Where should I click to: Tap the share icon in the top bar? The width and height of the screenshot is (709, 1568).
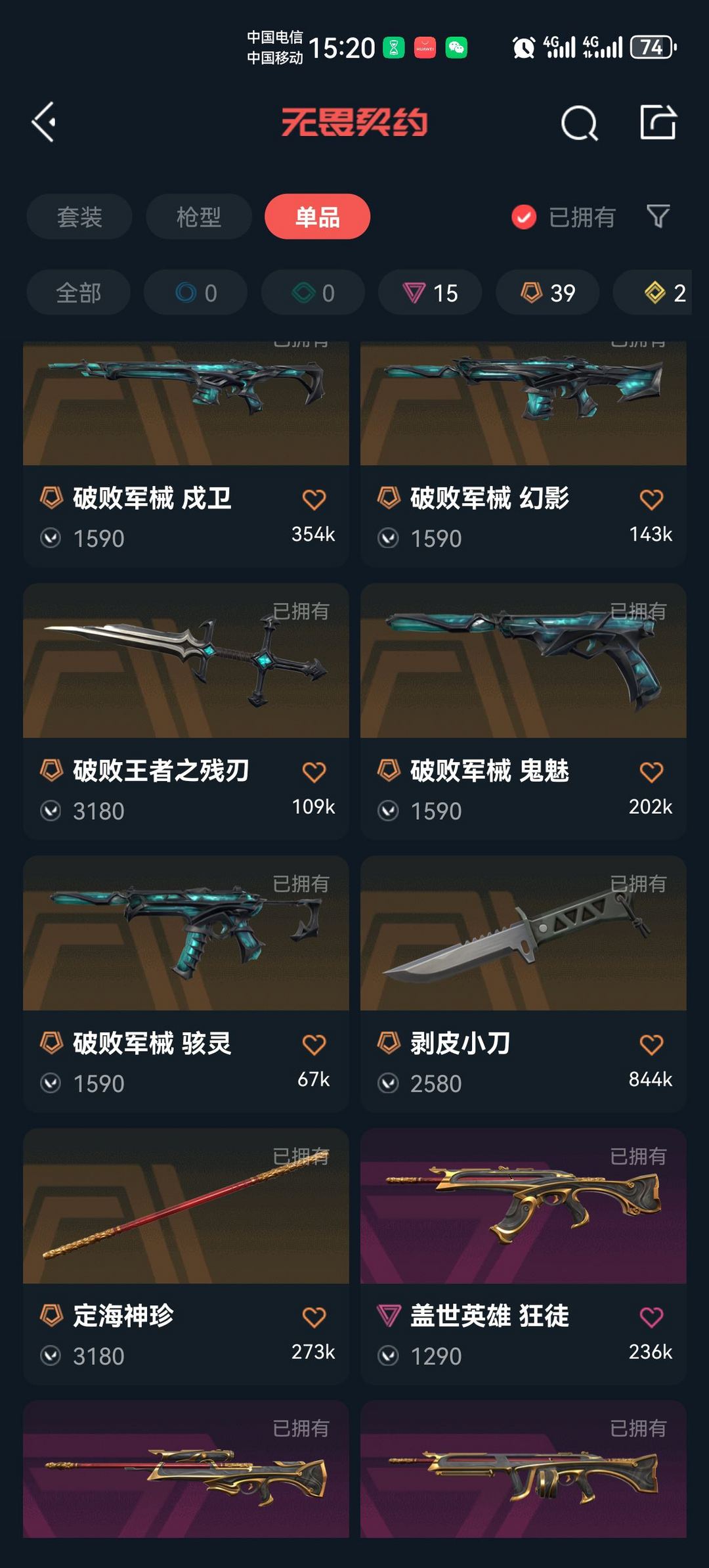660,123
